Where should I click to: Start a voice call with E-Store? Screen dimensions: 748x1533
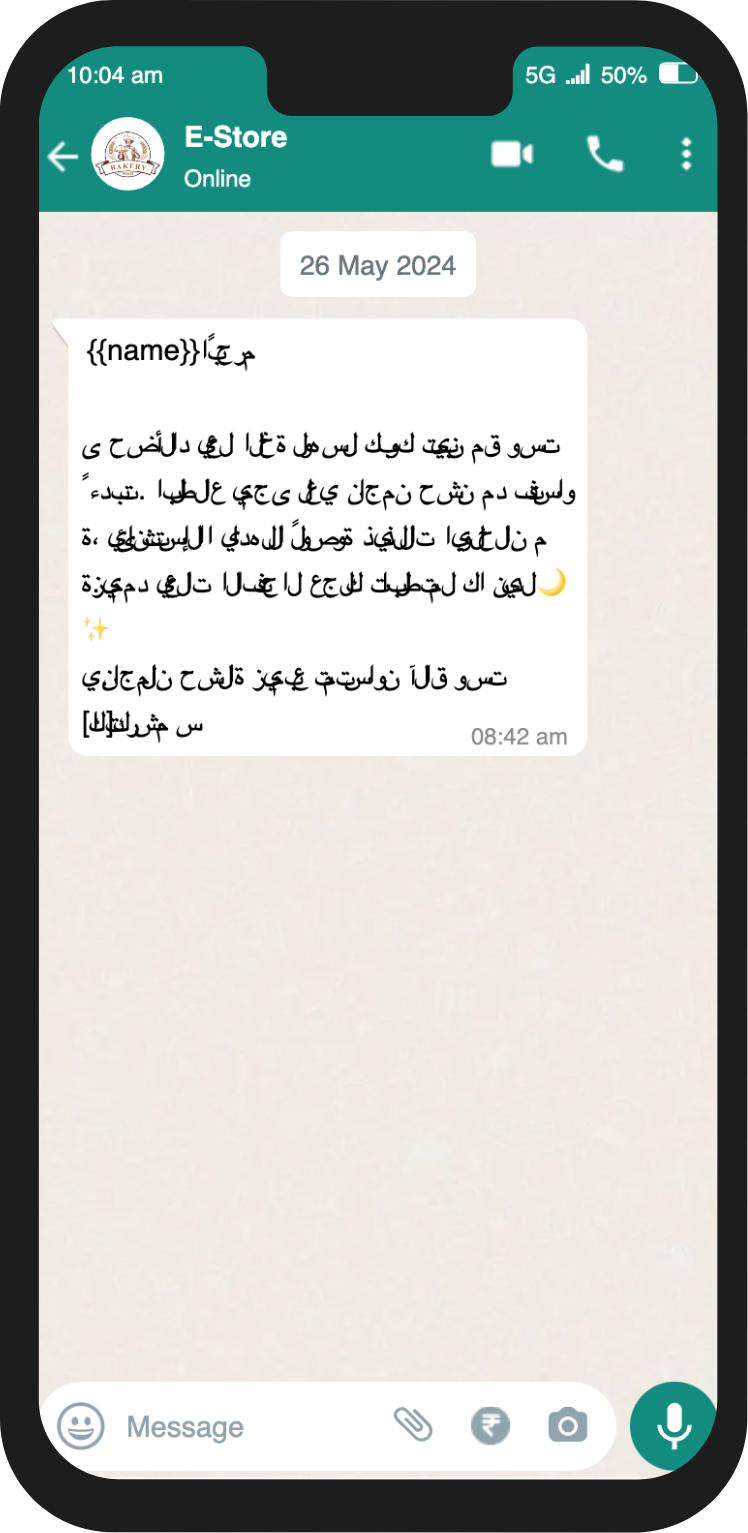point(605,155)
